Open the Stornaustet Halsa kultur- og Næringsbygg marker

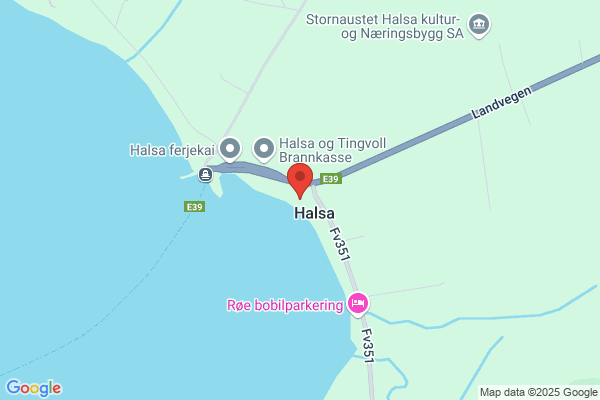click(x=479, y=26)
